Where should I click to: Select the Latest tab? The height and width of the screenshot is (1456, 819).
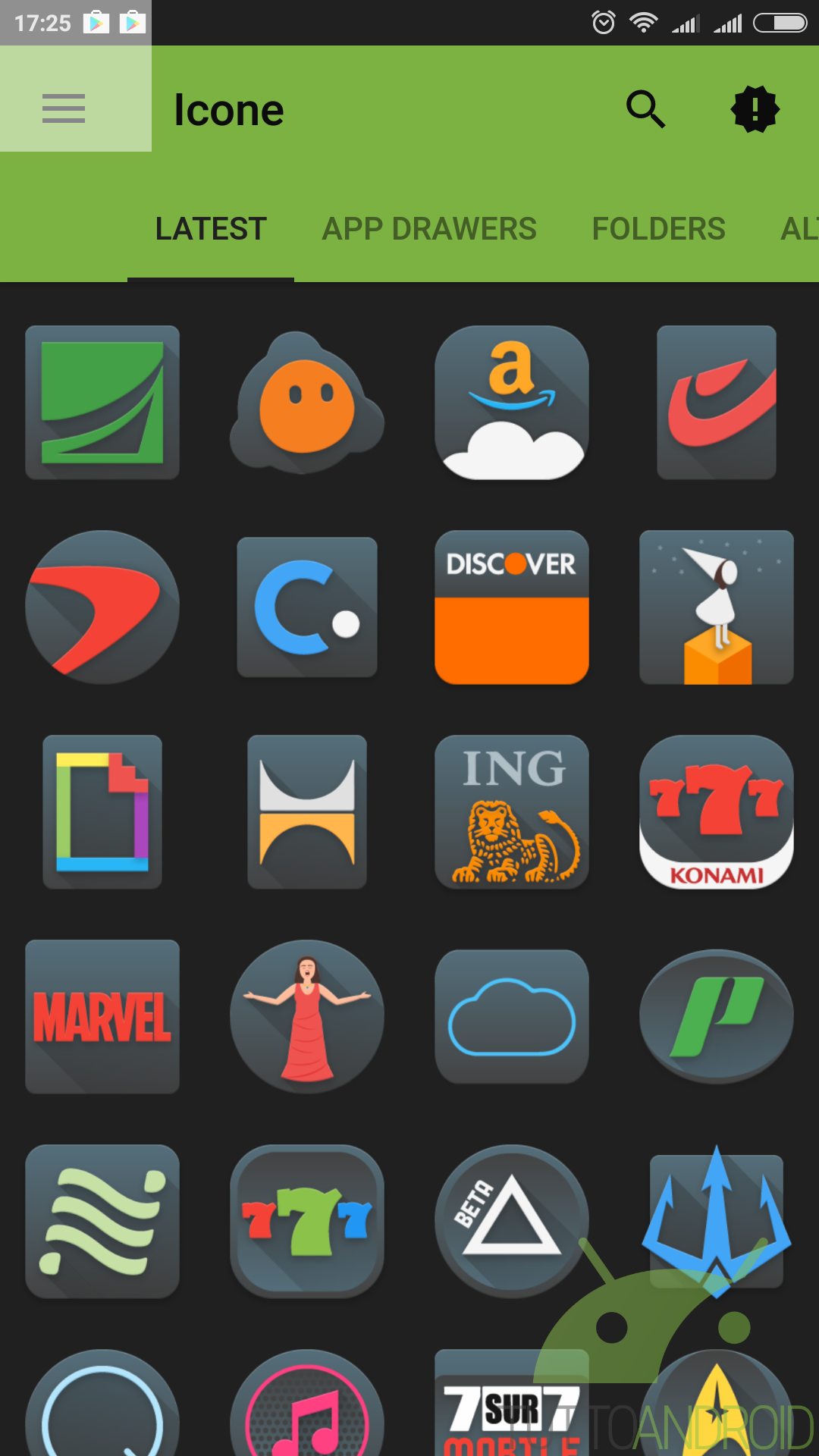(x=211, y=229)
